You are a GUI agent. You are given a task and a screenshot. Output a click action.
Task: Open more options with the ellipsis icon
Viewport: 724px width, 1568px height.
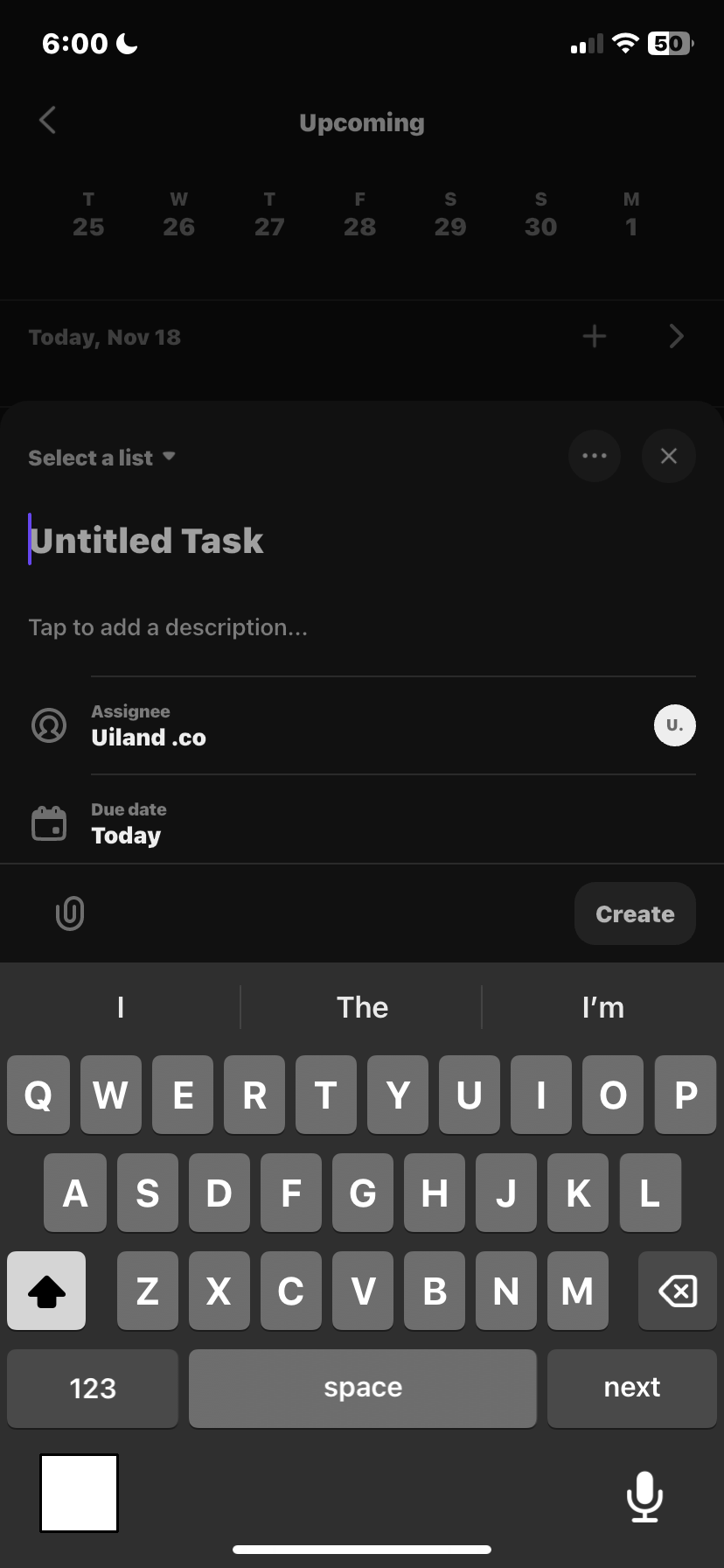(x=594, y=456)
